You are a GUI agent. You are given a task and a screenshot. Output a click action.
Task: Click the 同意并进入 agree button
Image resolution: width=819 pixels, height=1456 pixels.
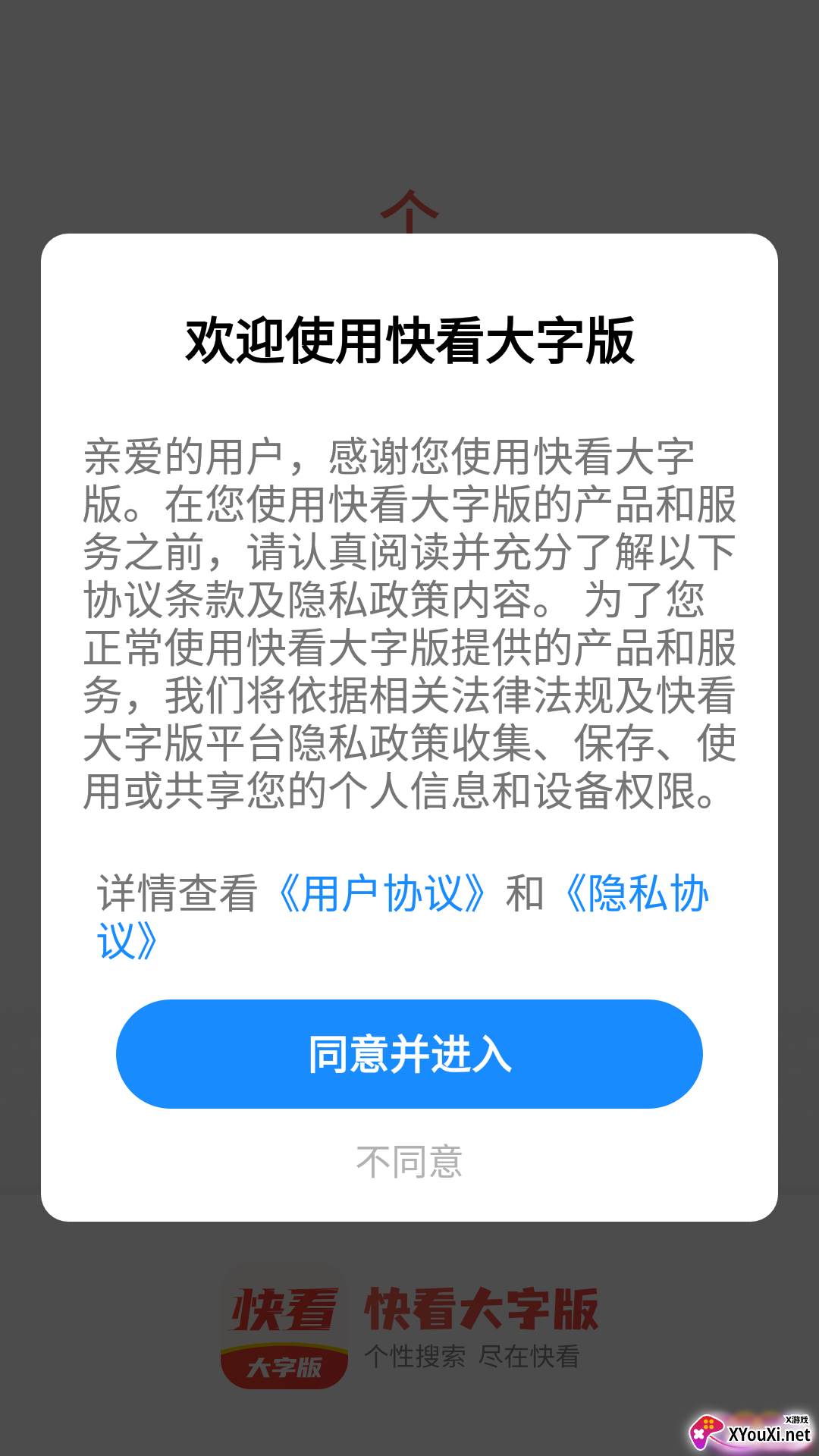(x=408, y=1055)
